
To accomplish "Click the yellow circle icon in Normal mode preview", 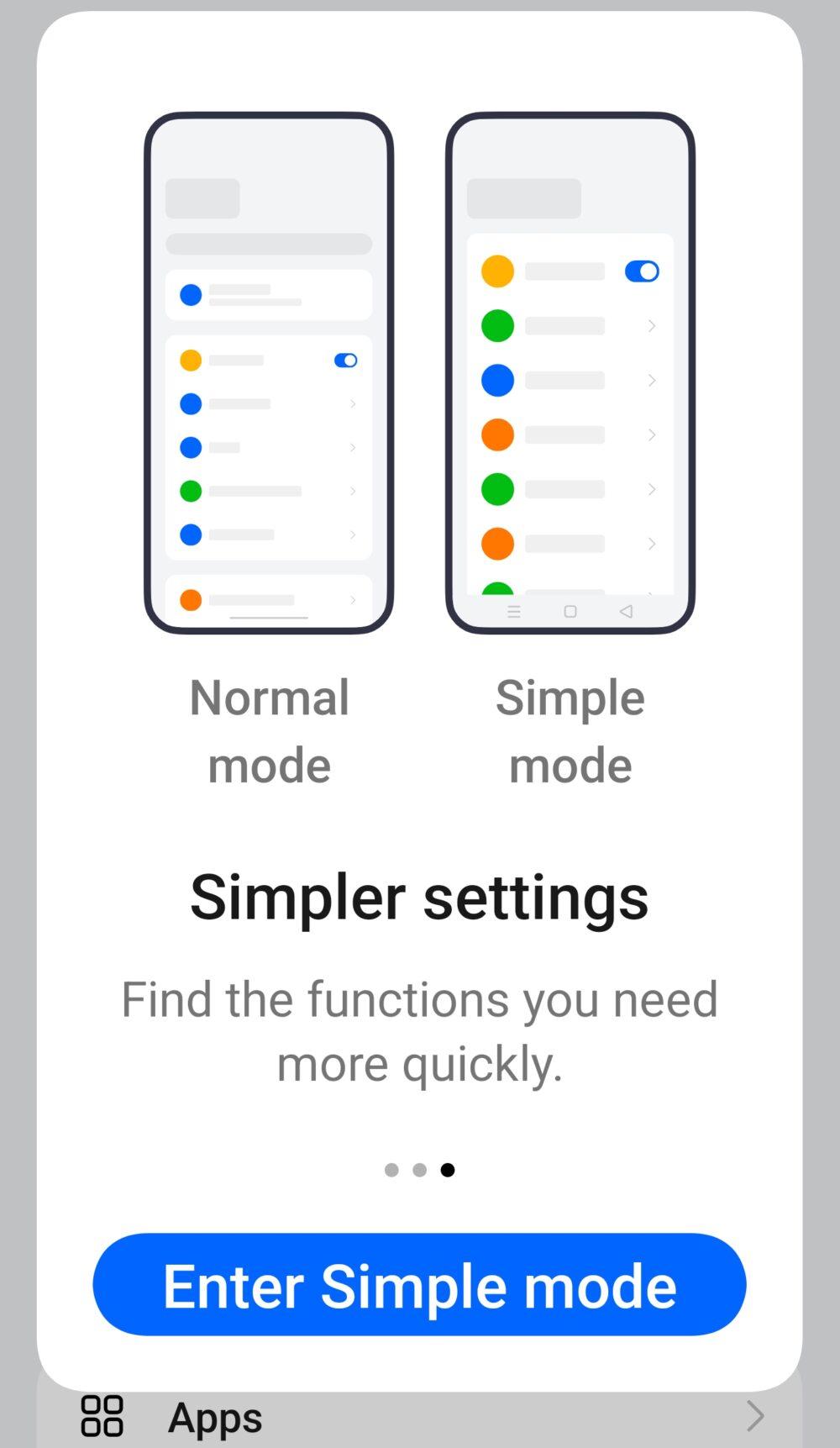I will pyautogui.click(x=192, y=360).
